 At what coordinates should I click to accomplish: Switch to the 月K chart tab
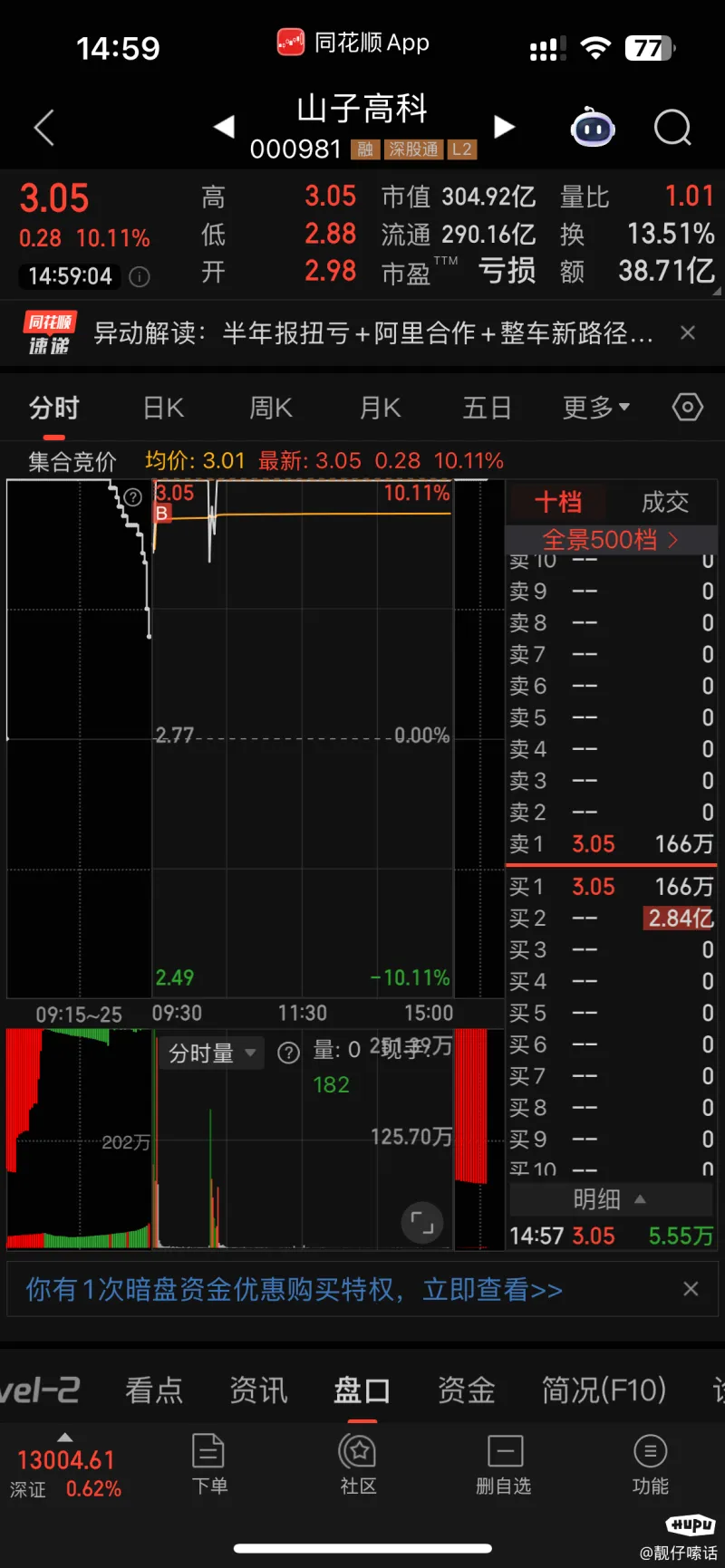point(380,408)
